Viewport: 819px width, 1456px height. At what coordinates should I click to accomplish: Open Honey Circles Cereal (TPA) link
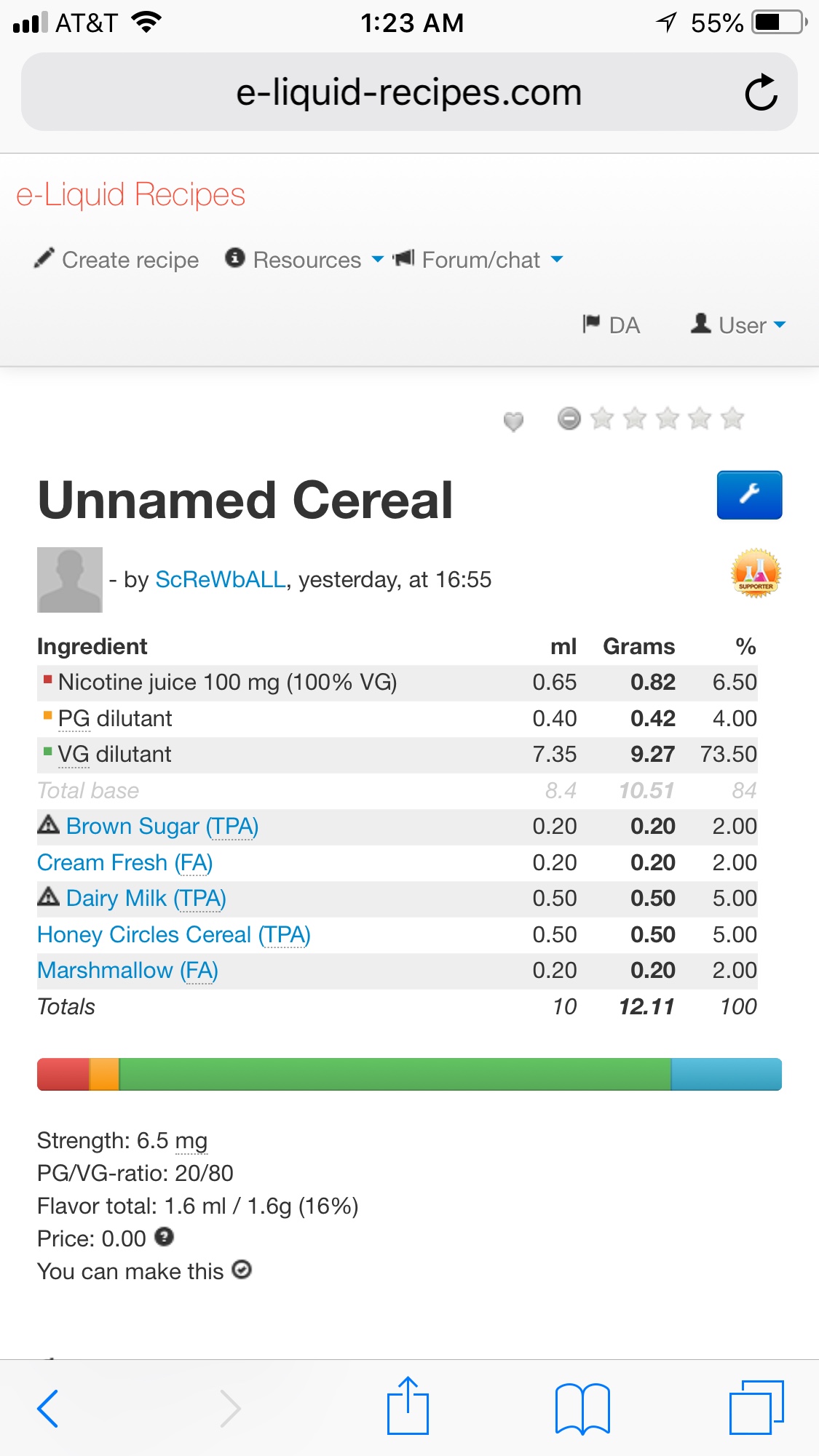[174, 934]
